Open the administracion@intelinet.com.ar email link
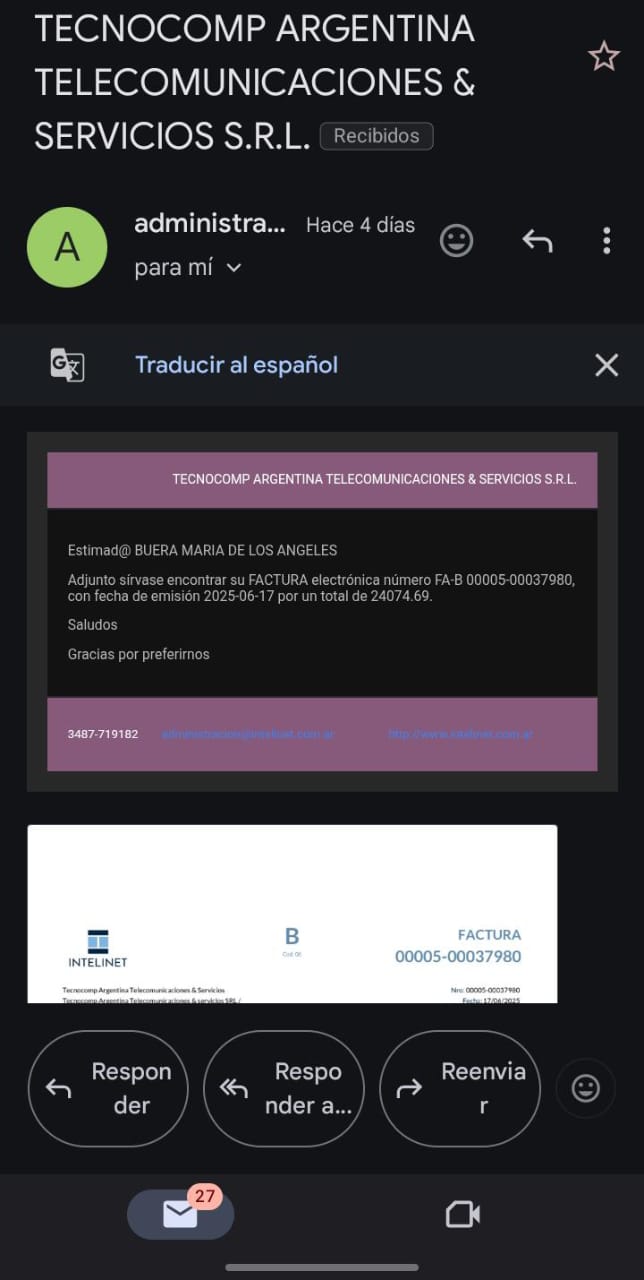This screenshot has height=1280, width=644. (247, 734)
